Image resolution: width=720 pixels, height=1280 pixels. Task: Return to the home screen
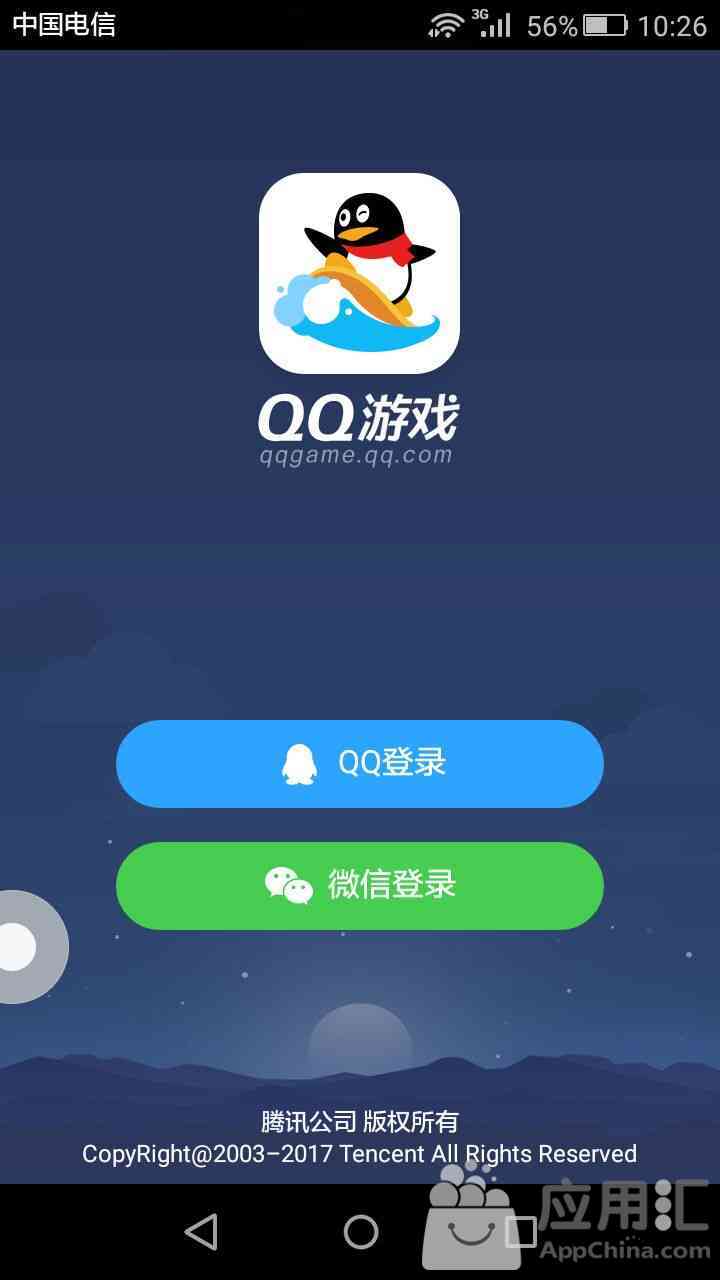point(360,1232)
